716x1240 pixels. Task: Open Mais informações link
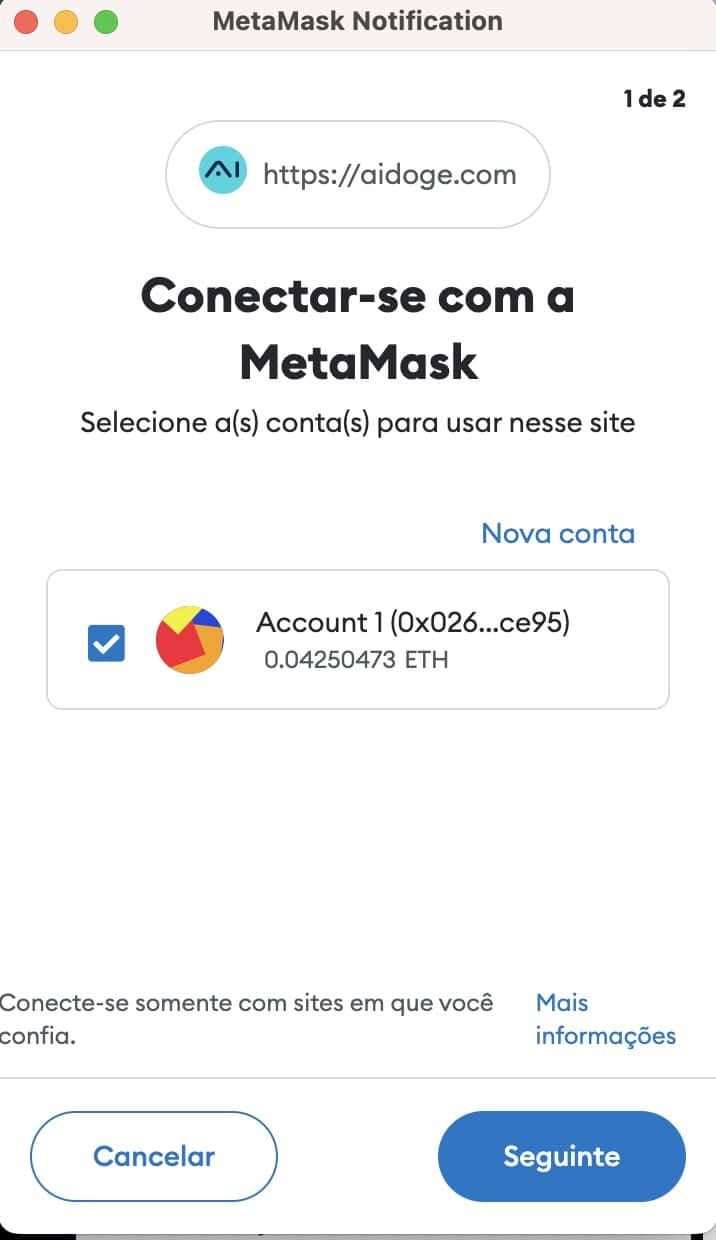605,1018
